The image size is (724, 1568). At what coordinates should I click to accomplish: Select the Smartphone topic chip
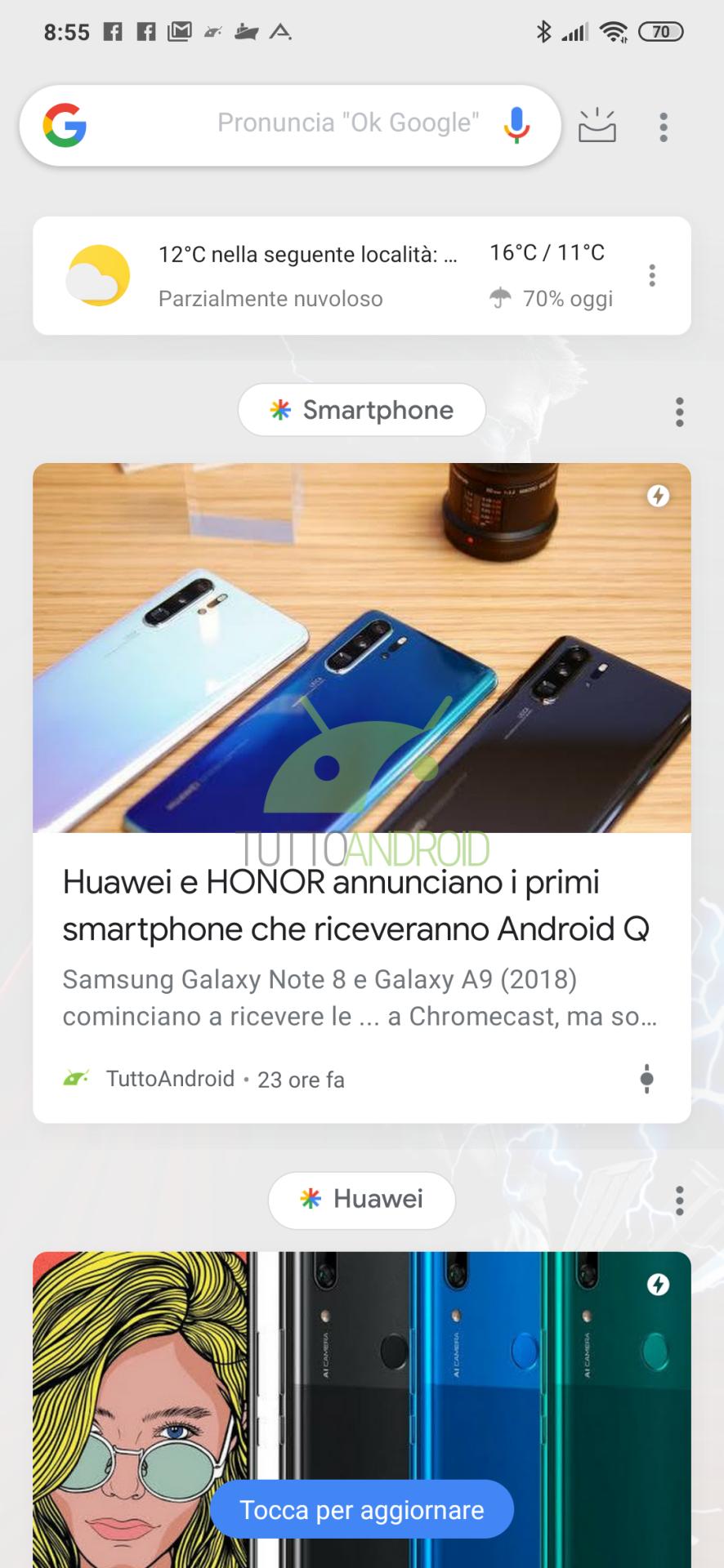[362, 410]
